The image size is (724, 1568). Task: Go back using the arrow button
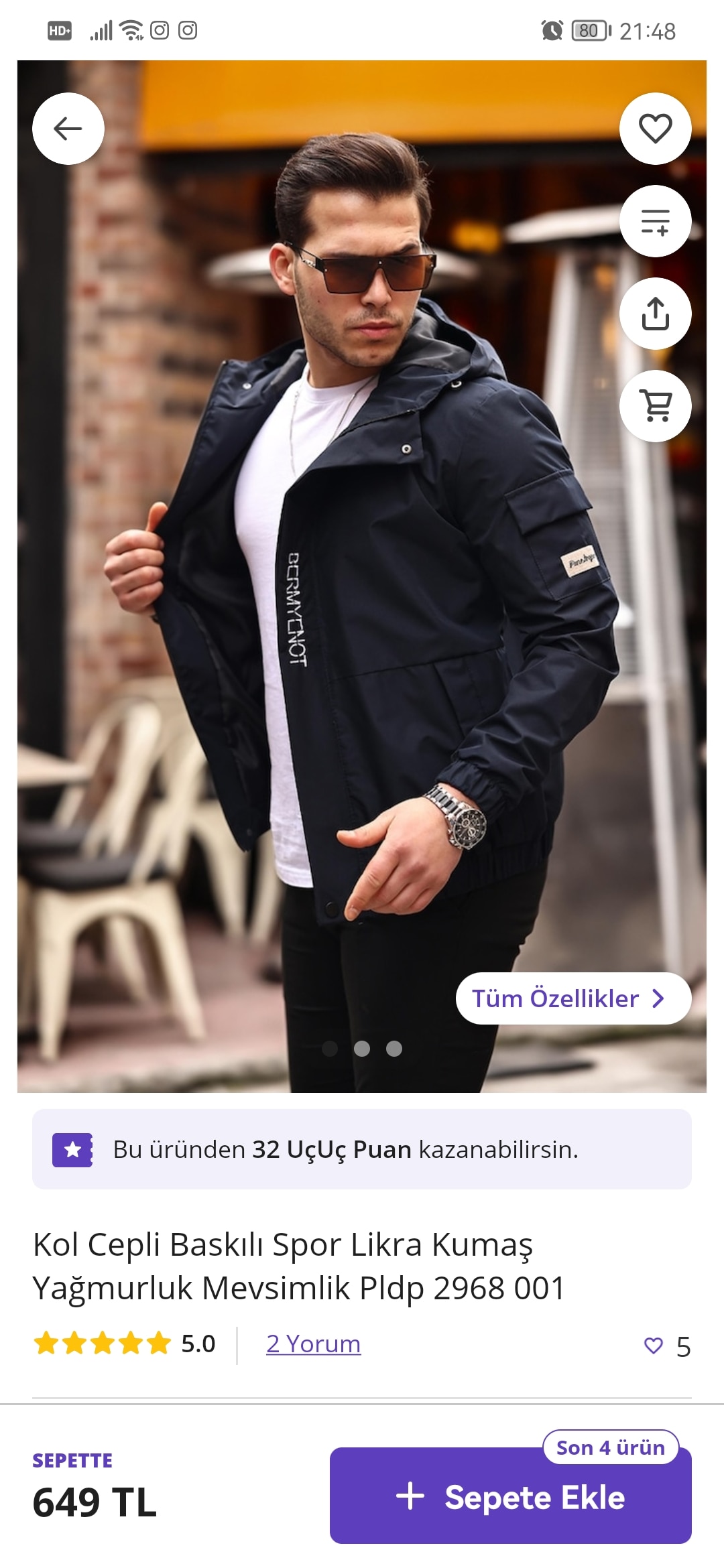(x=68, y=129)
